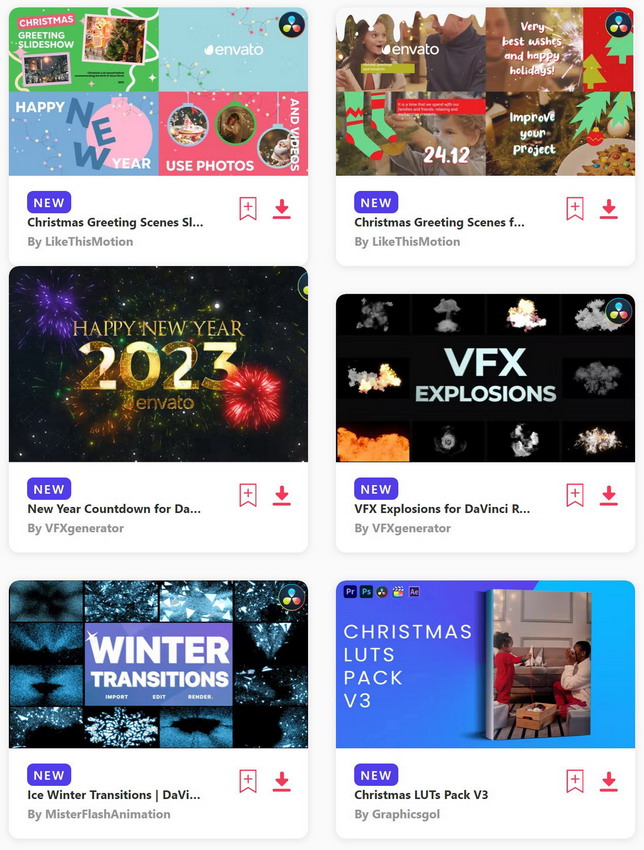Save New Year Countdown to a collection
The height and width of the screenshot is (850, 644).
point(248,495)
